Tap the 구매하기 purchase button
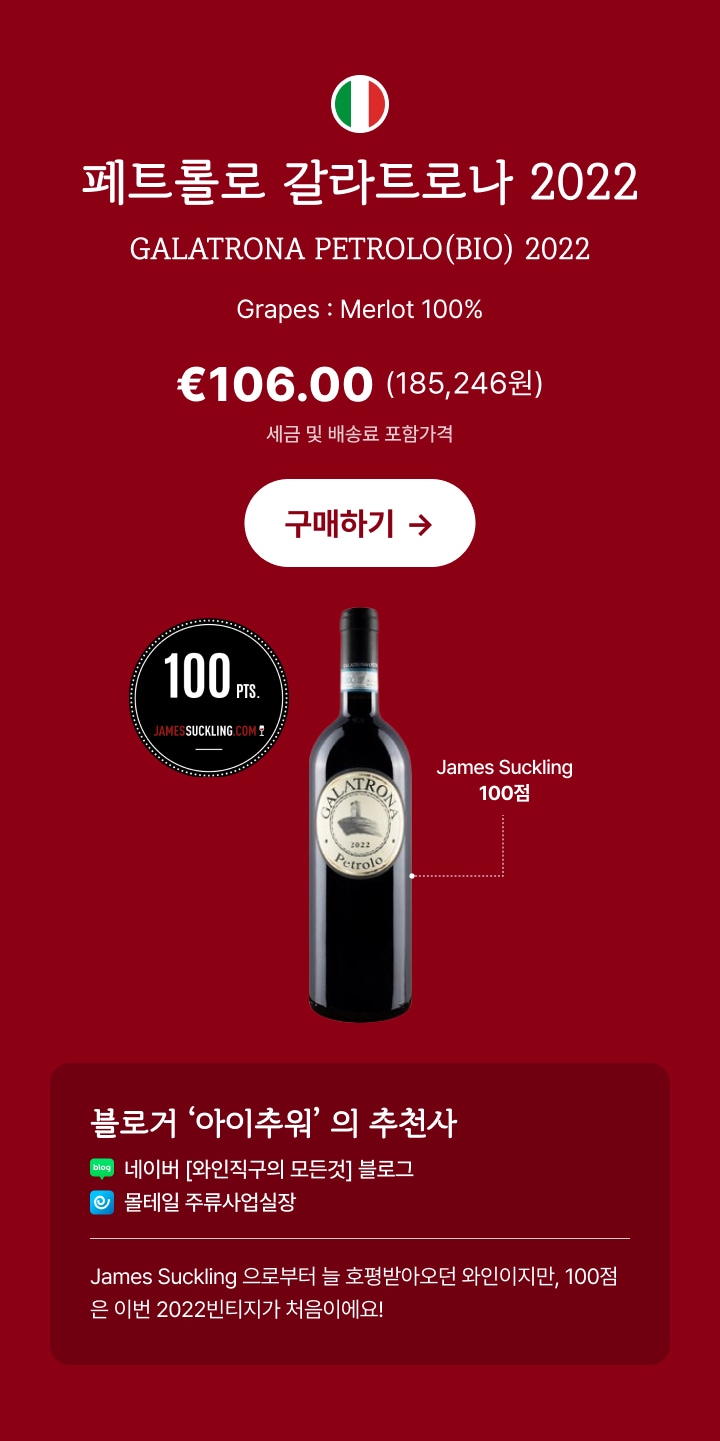The width and height of the screenshot is (720, 1441). (359, 523)
